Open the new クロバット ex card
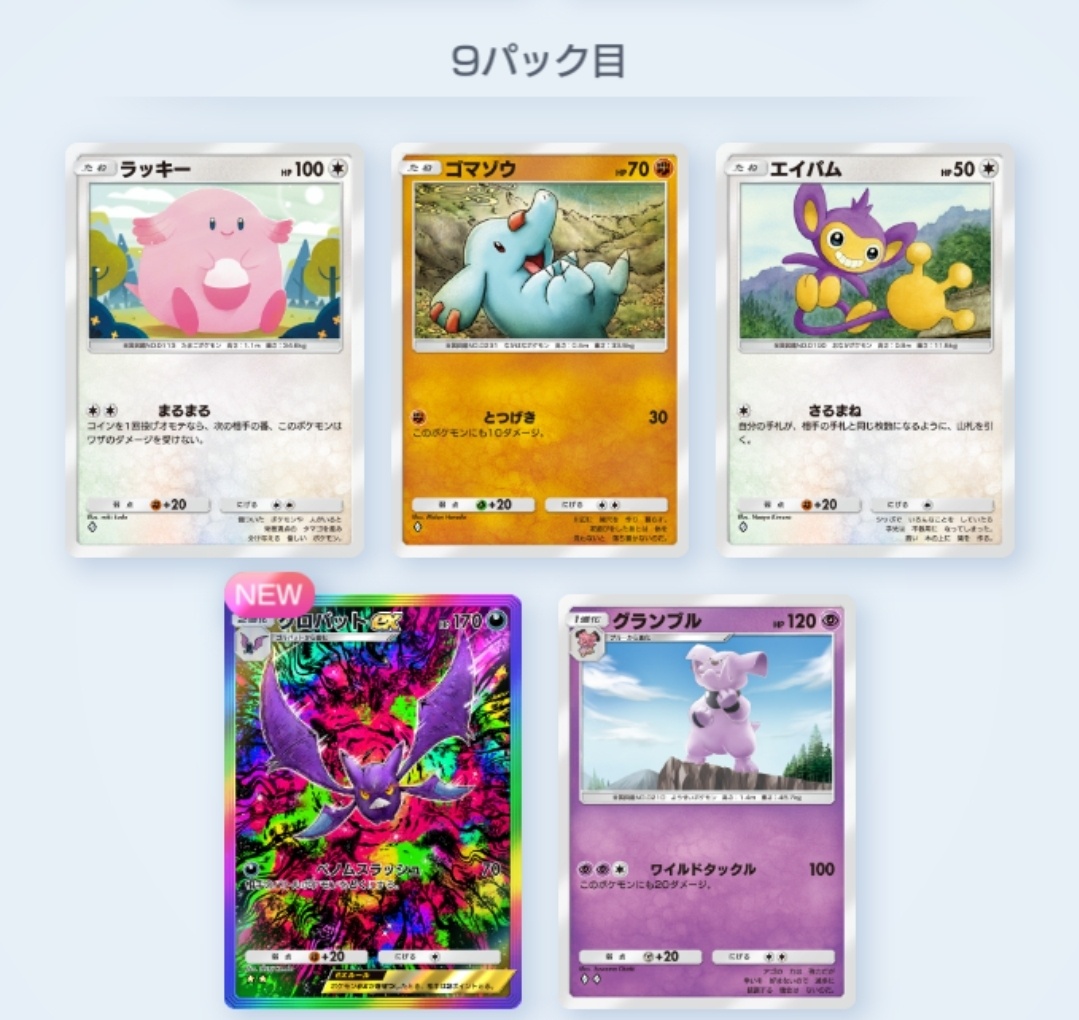The height and width of the screenshot is (1020, 1079). pyautogui.click(x=372, y=800)
